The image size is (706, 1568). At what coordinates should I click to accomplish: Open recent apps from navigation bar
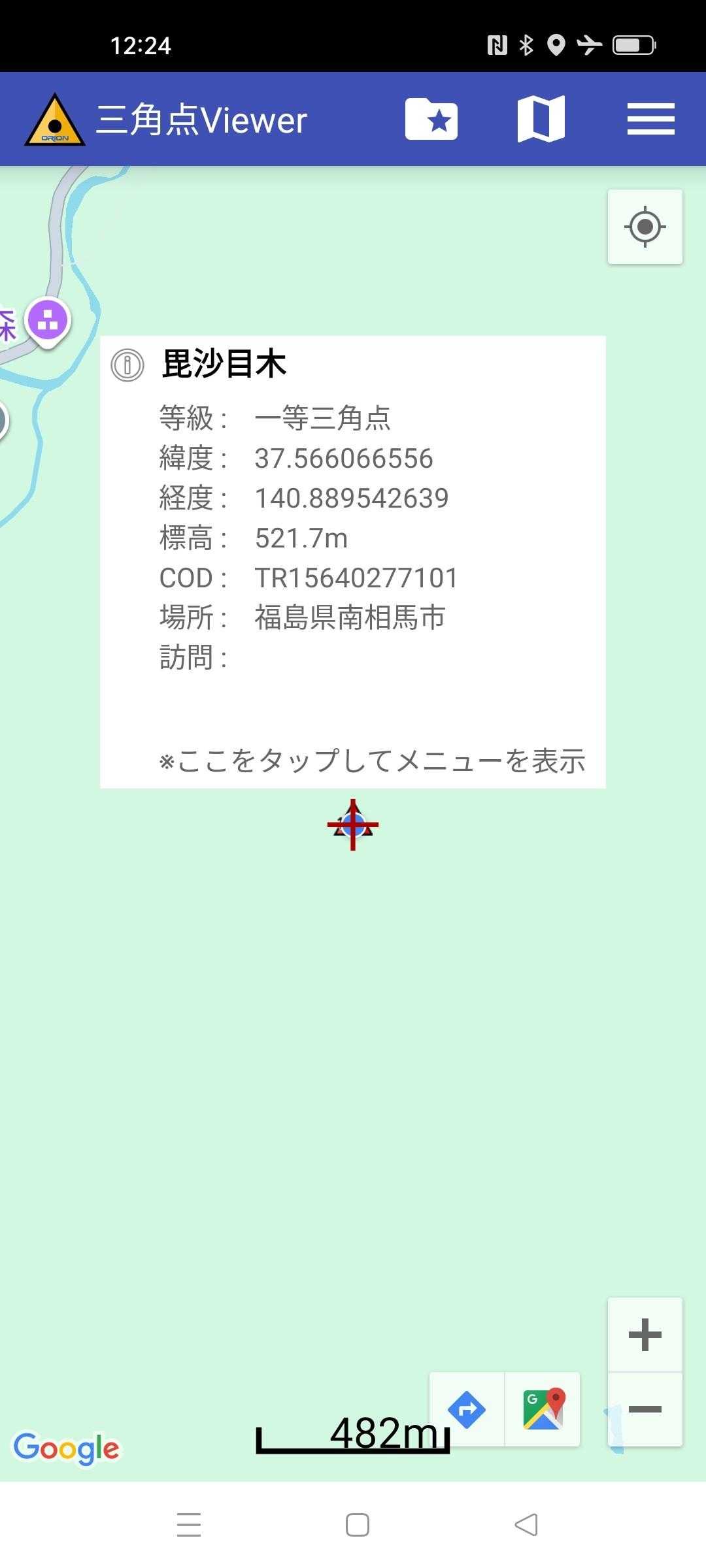coord(188,1525)
